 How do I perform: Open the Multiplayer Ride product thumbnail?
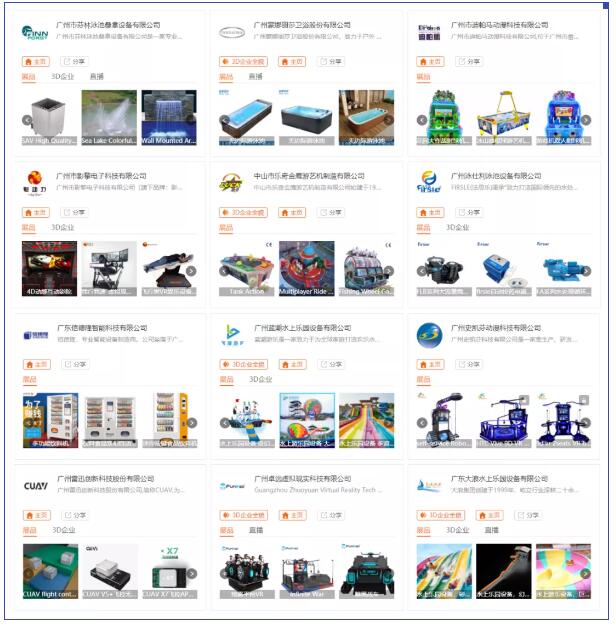[x=306, y=268]
